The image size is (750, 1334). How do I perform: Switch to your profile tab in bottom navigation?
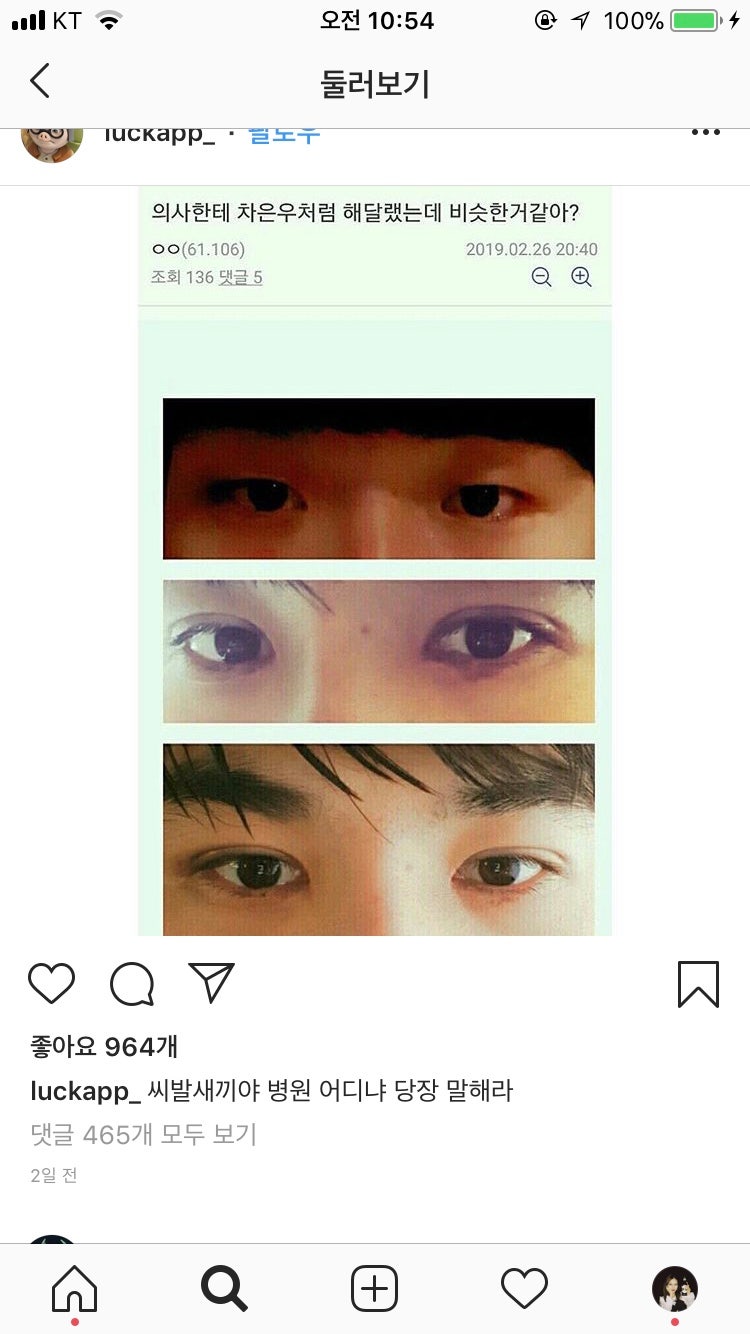[675, 1289]
